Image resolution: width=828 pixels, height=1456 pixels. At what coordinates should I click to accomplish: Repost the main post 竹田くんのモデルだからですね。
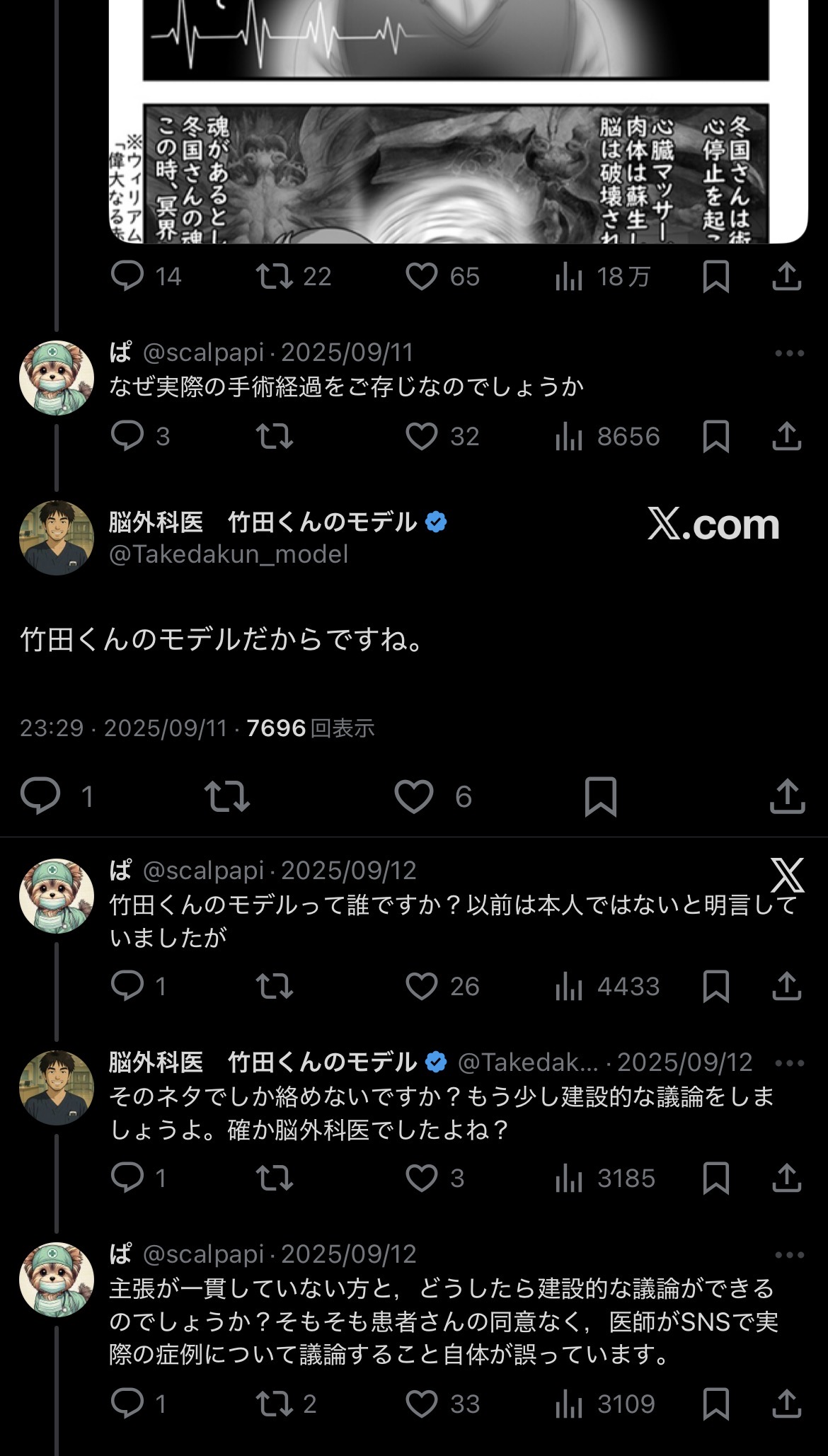coord(226,796)
